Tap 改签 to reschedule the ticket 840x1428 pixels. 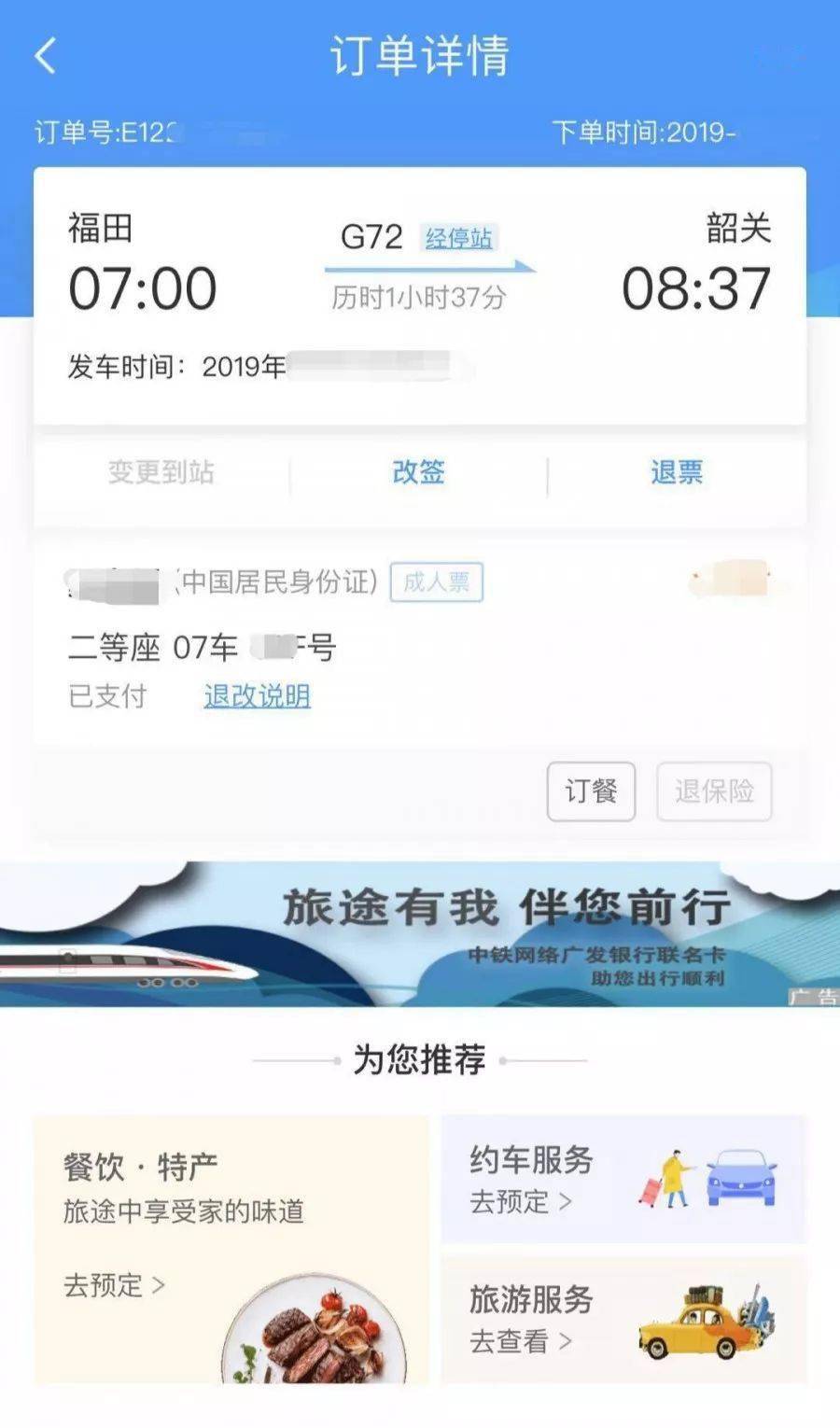418,472
